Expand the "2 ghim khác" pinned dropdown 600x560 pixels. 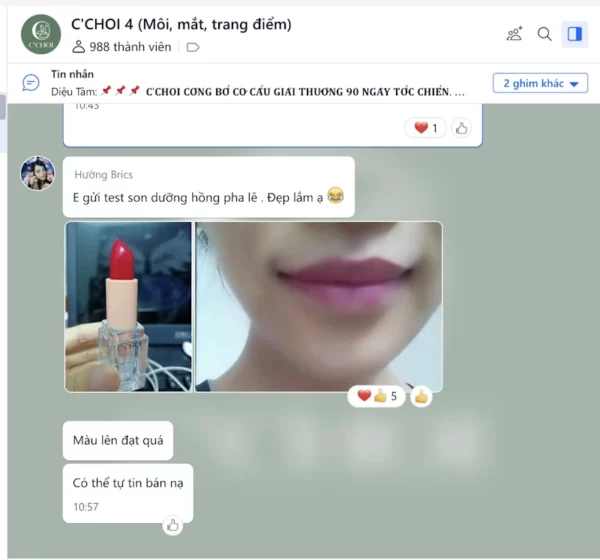point(540,84)
